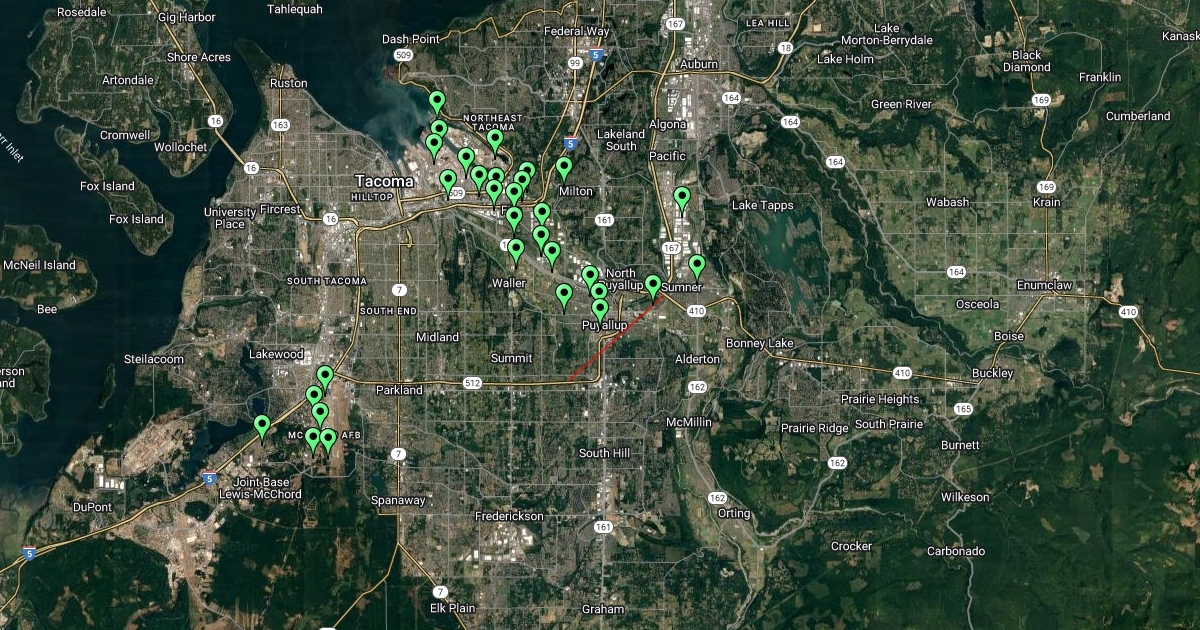Select the marker directly above Puyallup label

pos(600,309)
